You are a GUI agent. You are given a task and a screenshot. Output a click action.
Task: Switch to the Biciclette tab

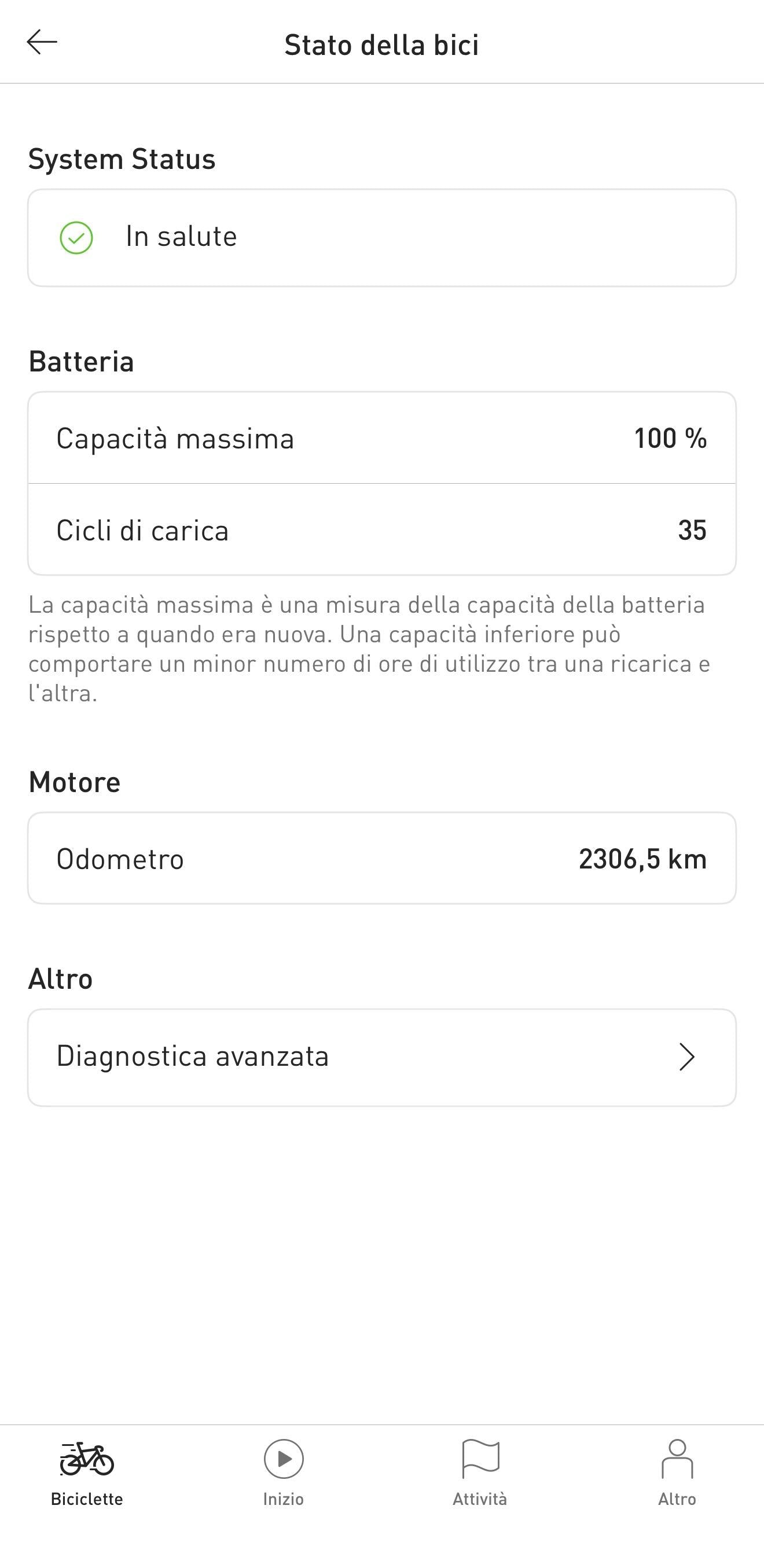click(x=87, y=1473)
